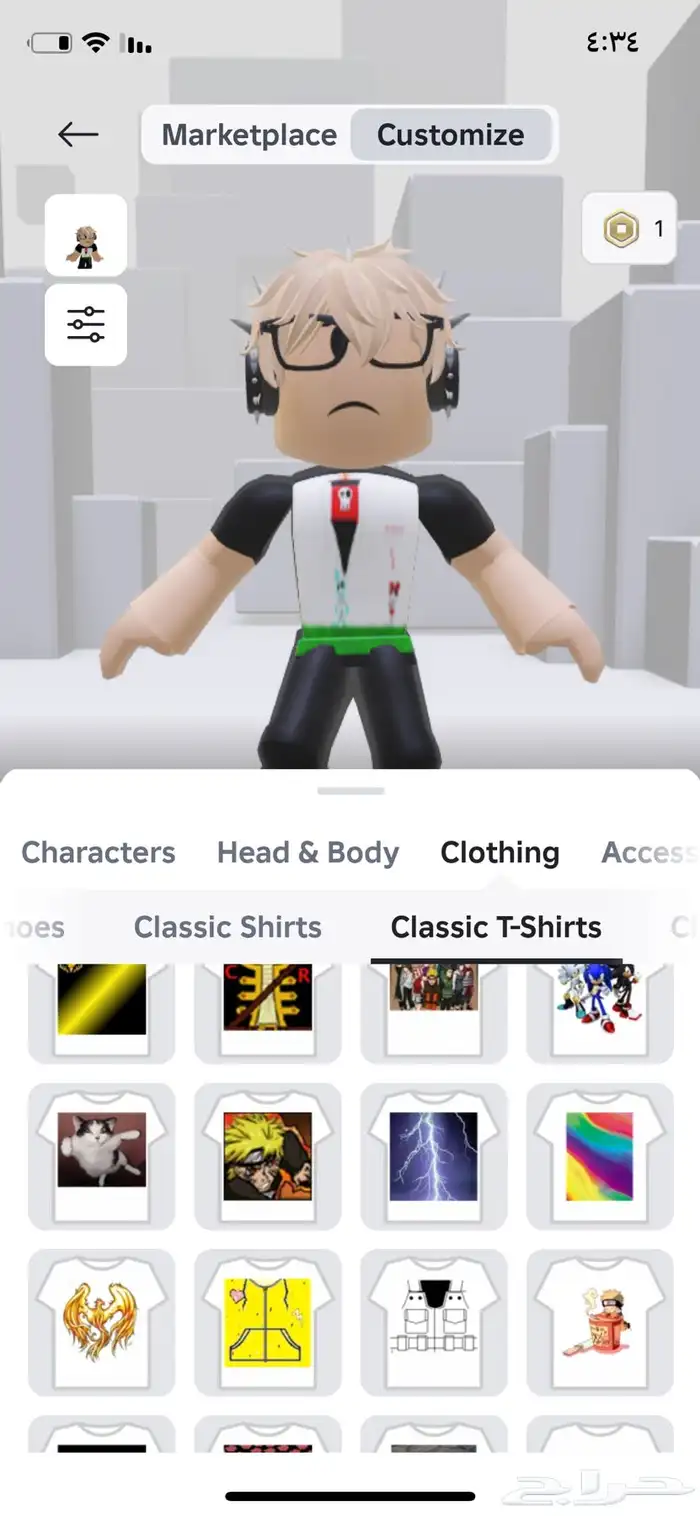Open the avatar preview thumbnail button

click(86, 236)
